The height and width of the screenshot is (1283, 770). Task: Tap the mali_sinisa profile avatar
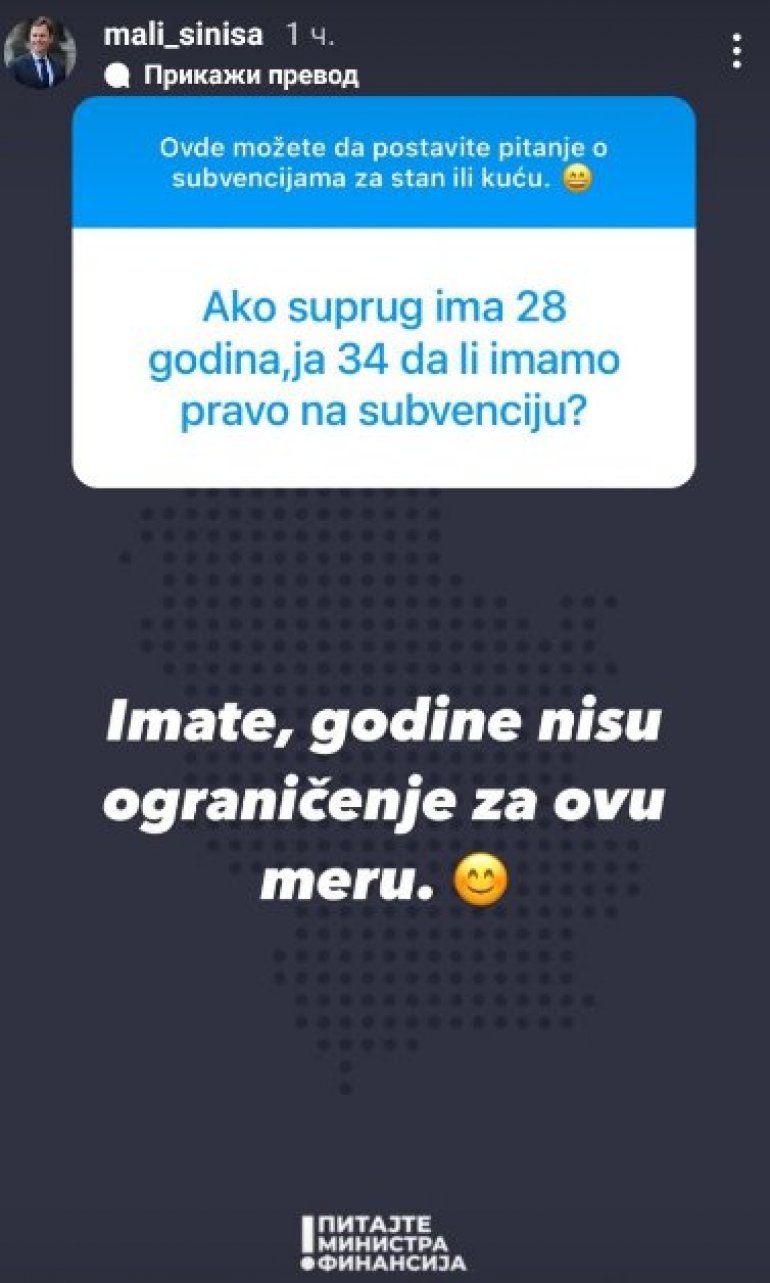coord(40,52)
